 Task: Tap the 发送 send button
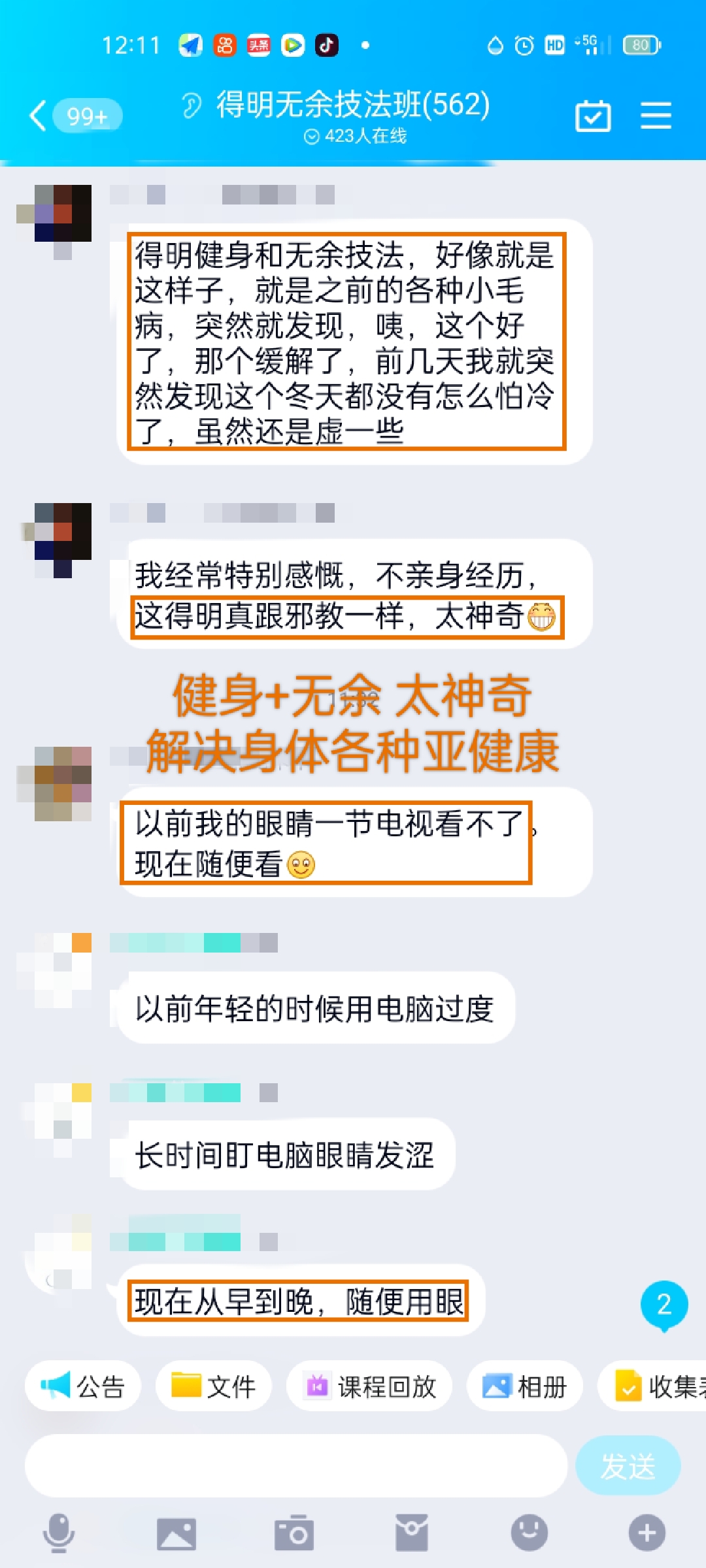point(628,1466)
